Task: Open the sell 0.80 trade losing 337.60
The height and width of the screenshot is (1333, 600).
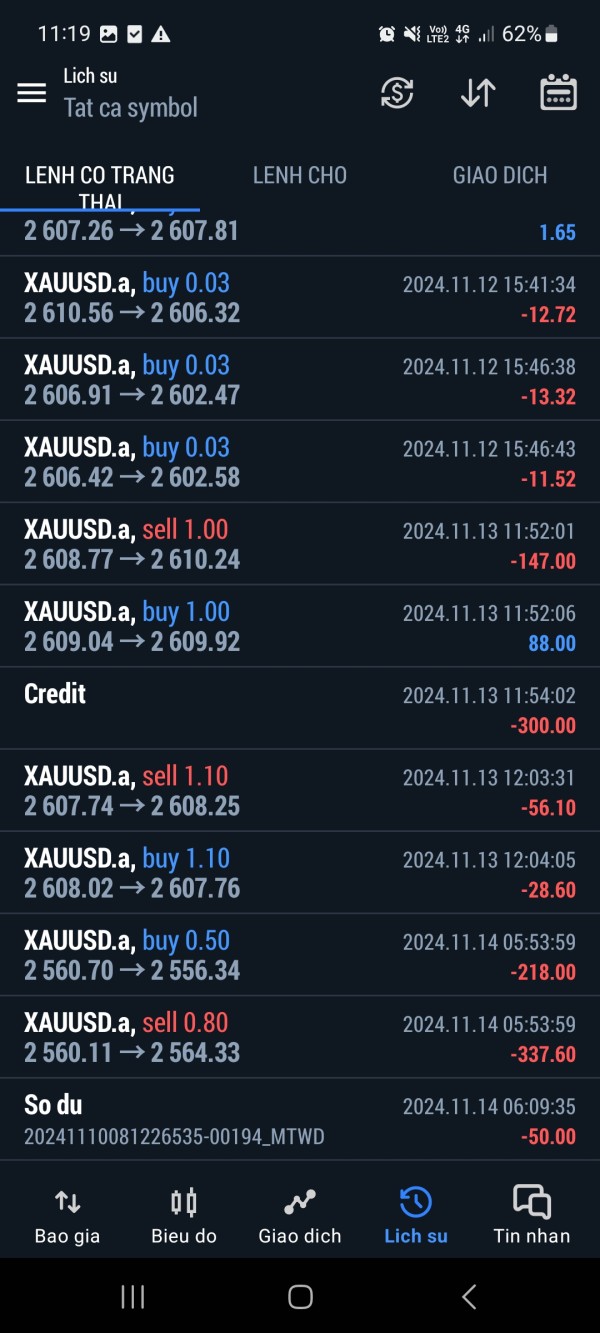Action: coord(300,1037)
